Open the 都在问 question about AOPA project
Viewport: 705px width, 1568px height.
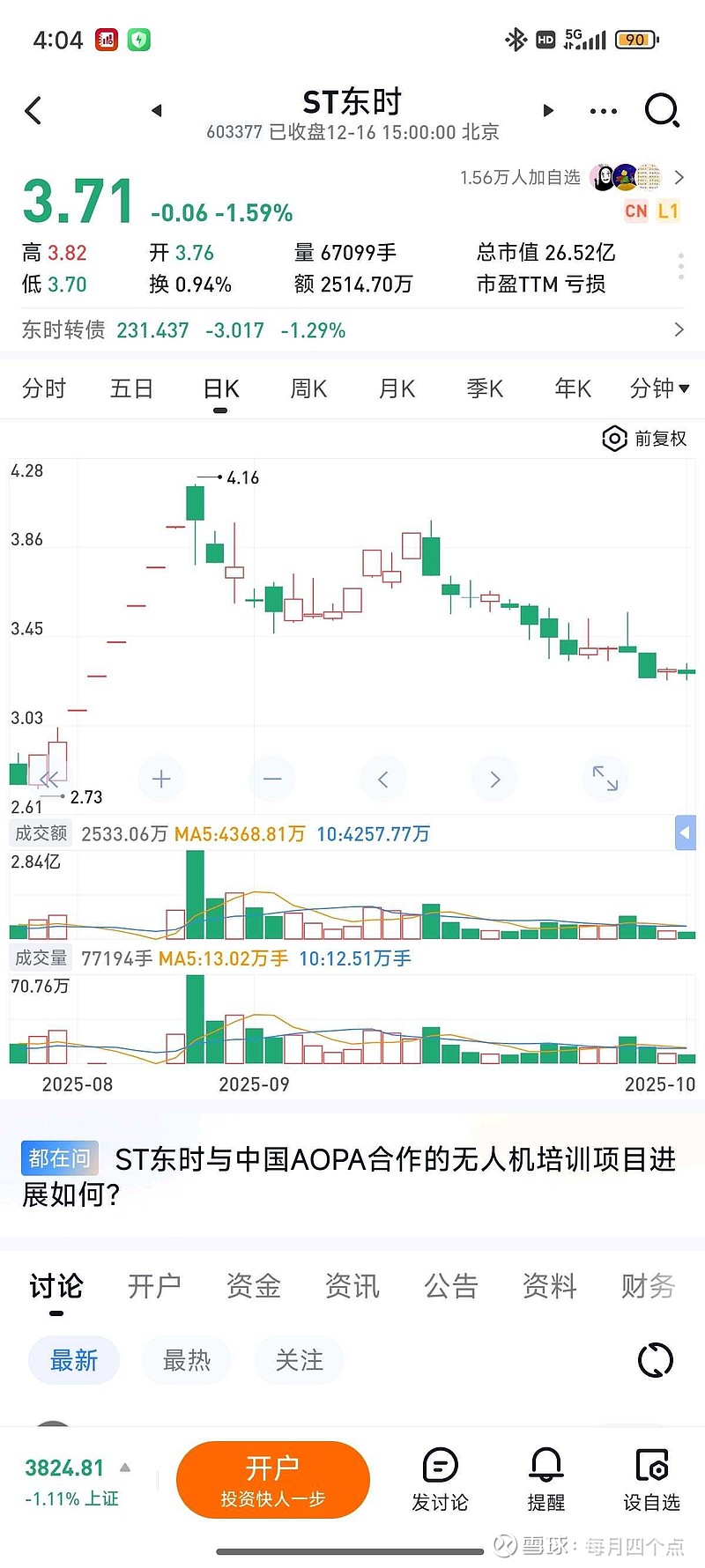tap(352, 1176)
